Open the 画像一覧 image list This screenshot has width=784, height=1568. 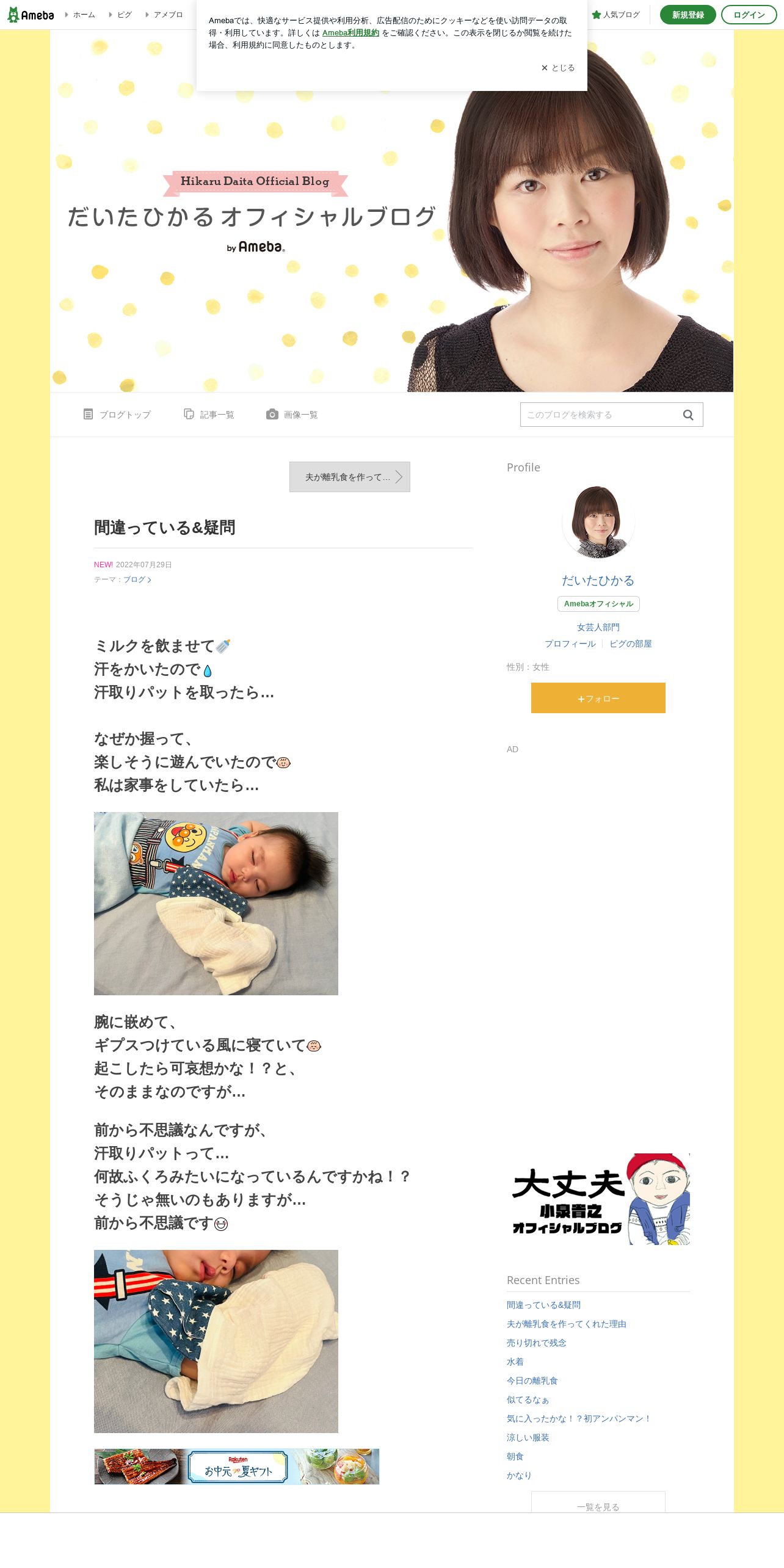click(292, 415)
